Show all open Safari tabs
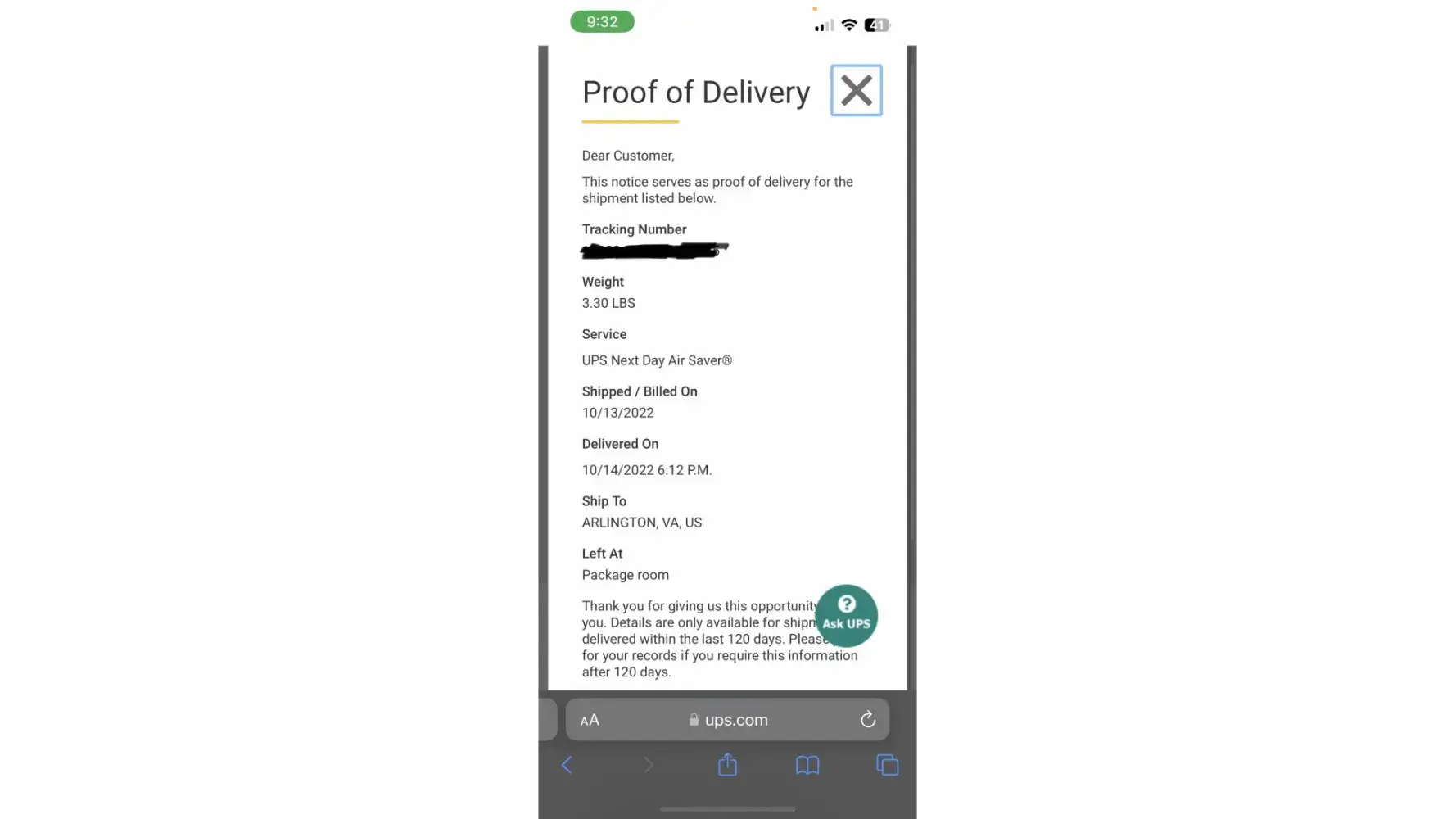The image size is (1456, 819). (887, 765)
